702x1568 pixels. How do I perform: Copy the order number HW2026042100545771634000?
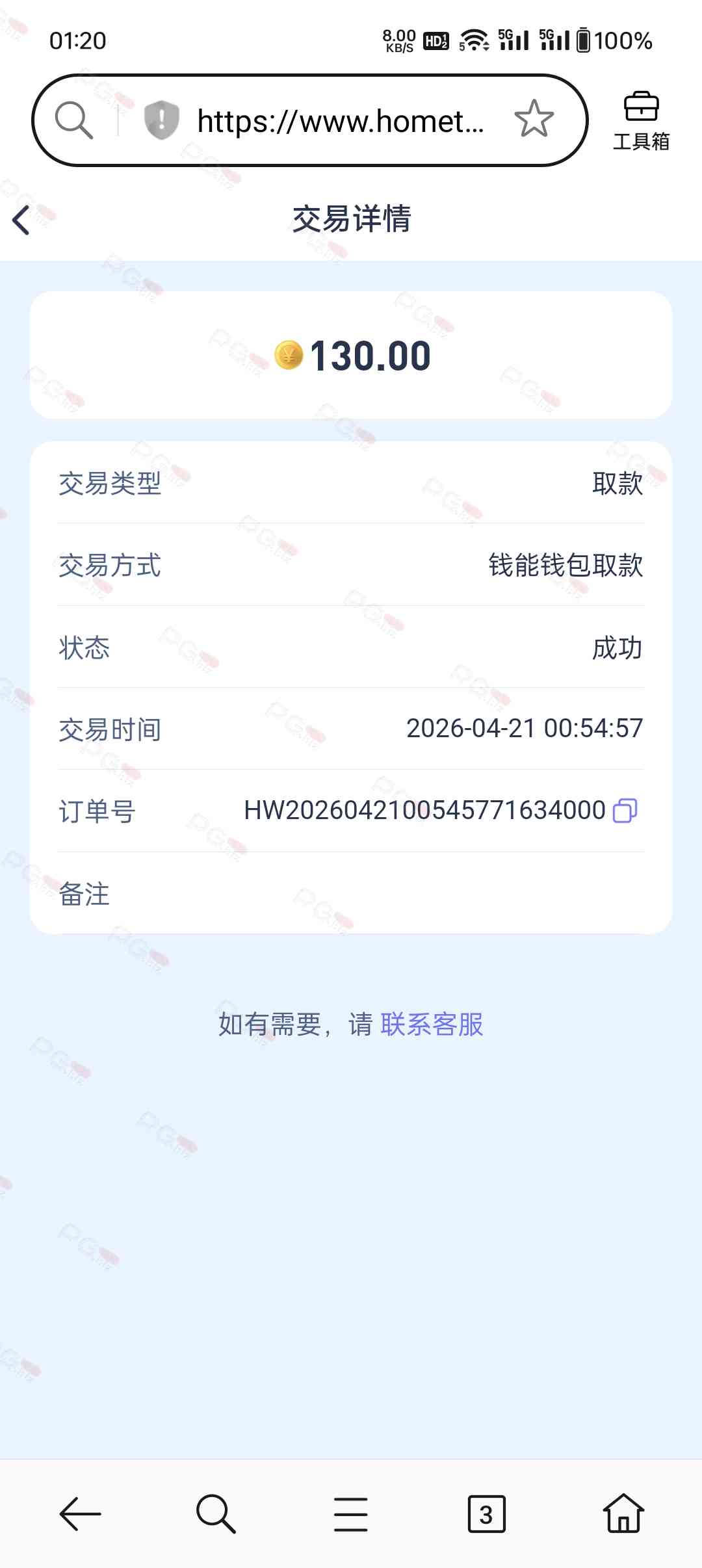point(625,811)
